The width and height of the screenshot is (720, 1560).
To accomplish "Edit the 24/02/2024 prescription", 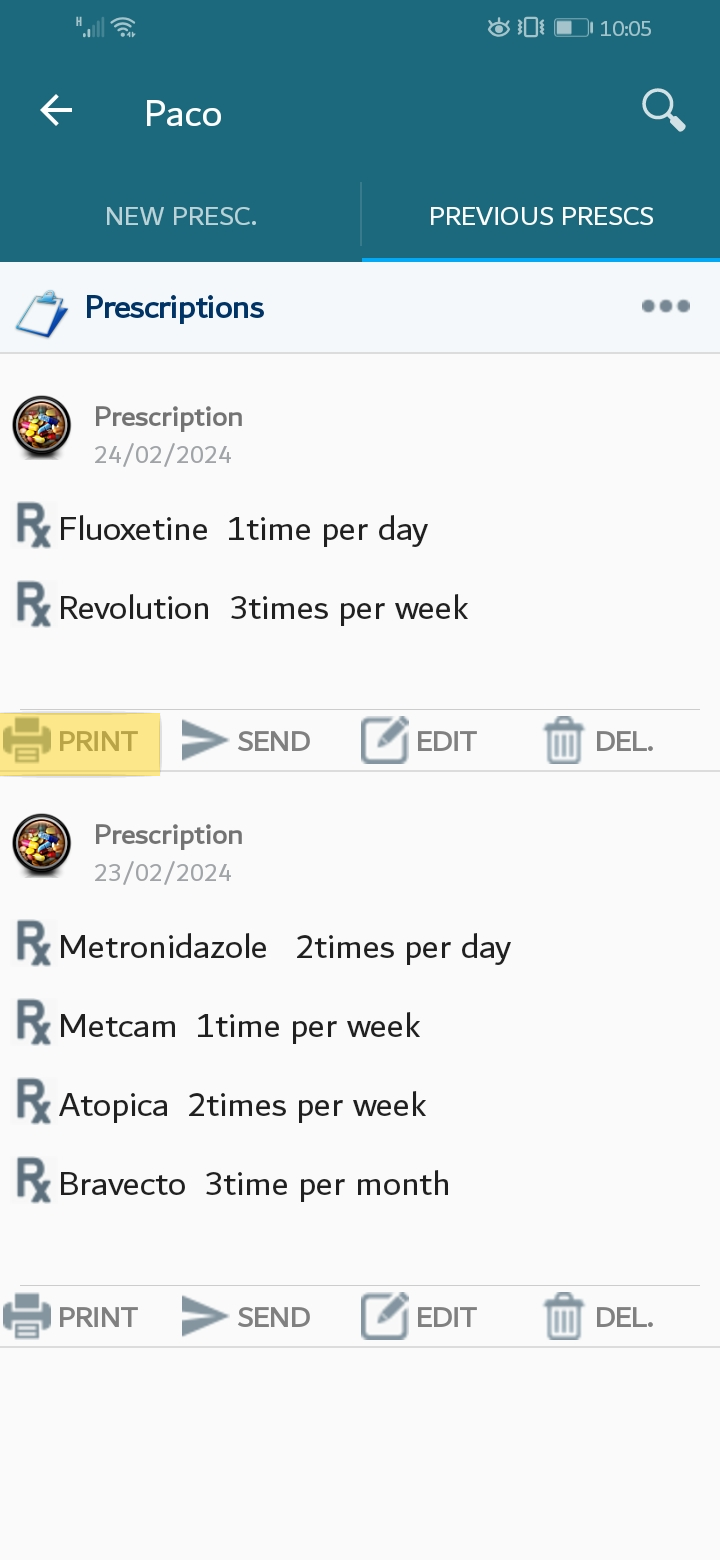I will [x=418, y=741].
